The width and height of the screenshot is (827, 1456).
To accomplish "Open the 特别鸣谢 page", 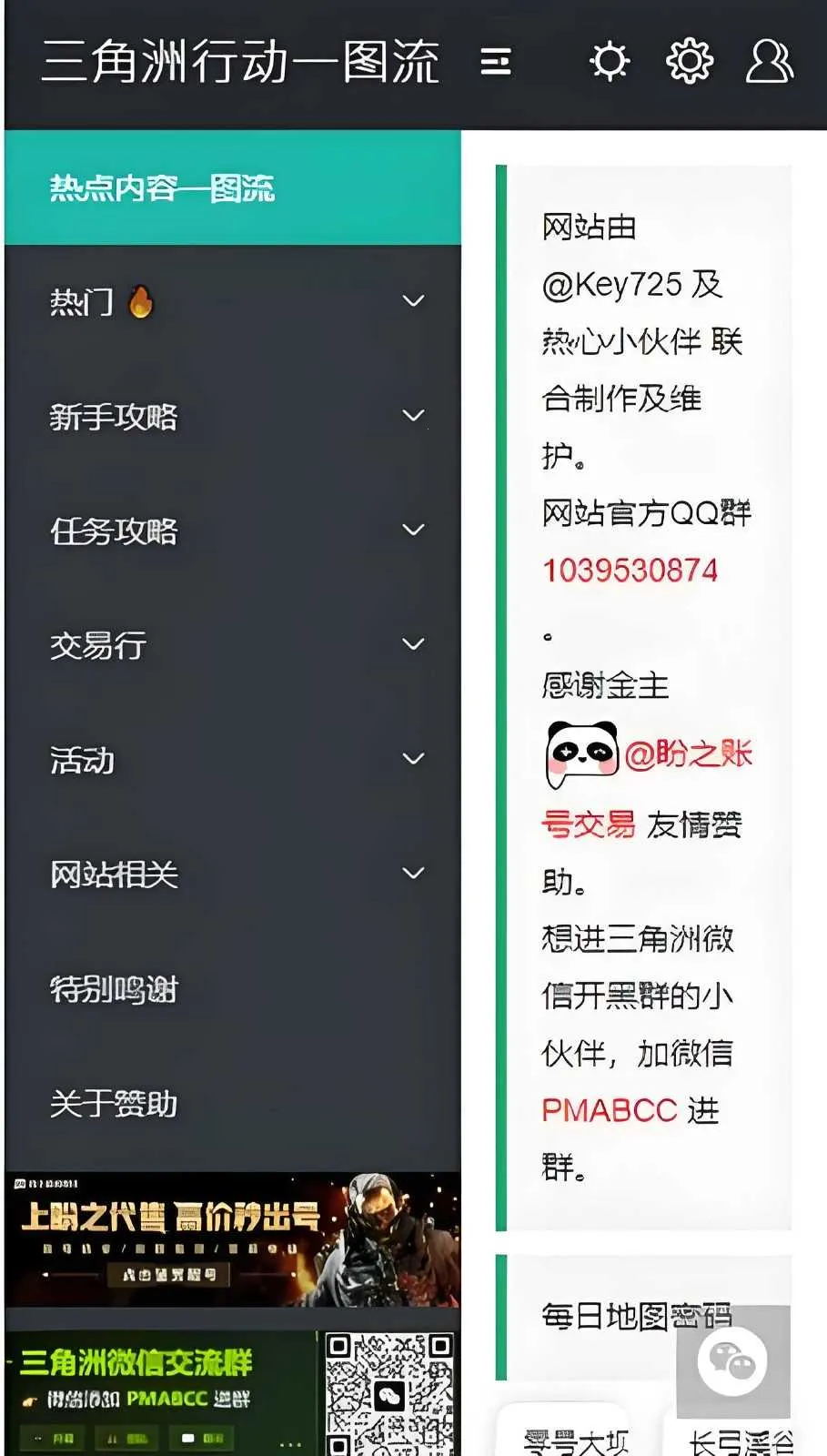I will [115, 989].
